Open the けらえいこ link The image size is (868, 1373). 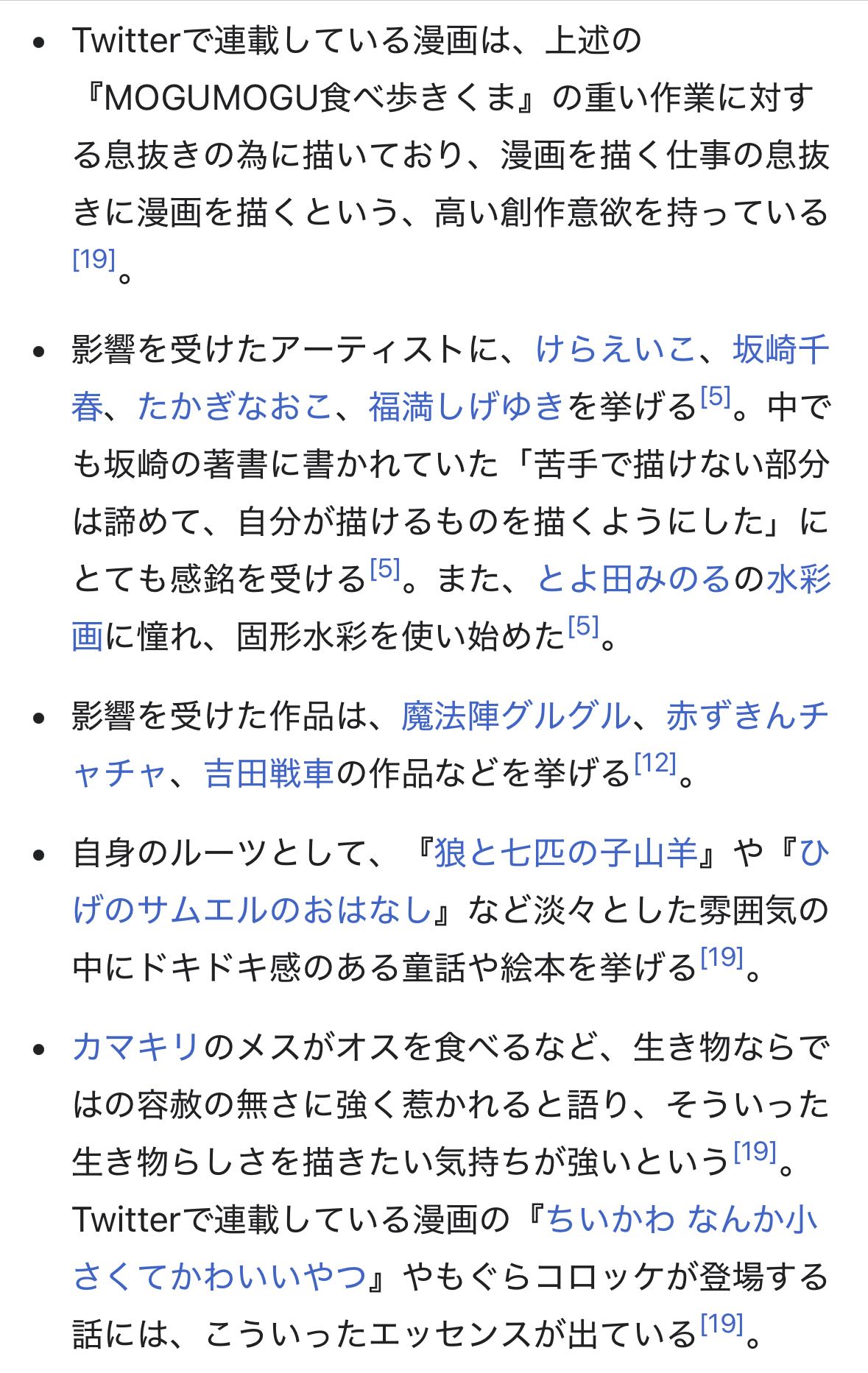pyautogui.click(x=615, y=350)
